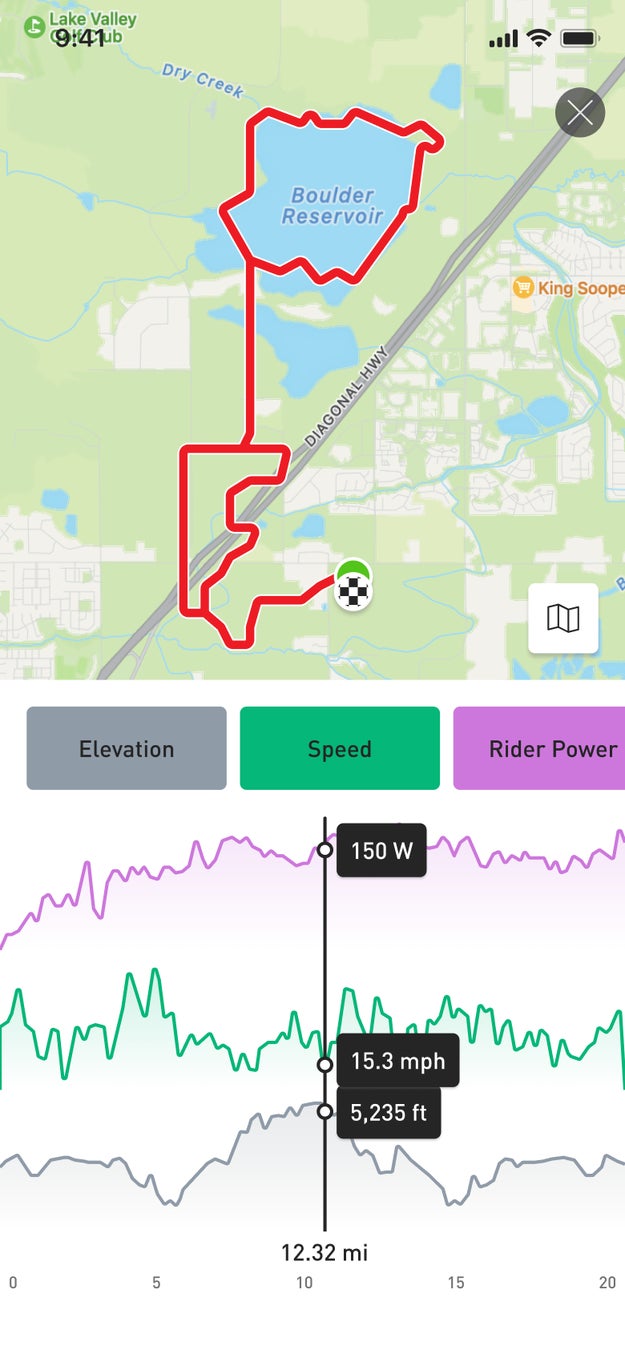Image resolution: width=625 pixels, height=1350 pixels.
Task: Close the route map view
Action: point(580,113)
